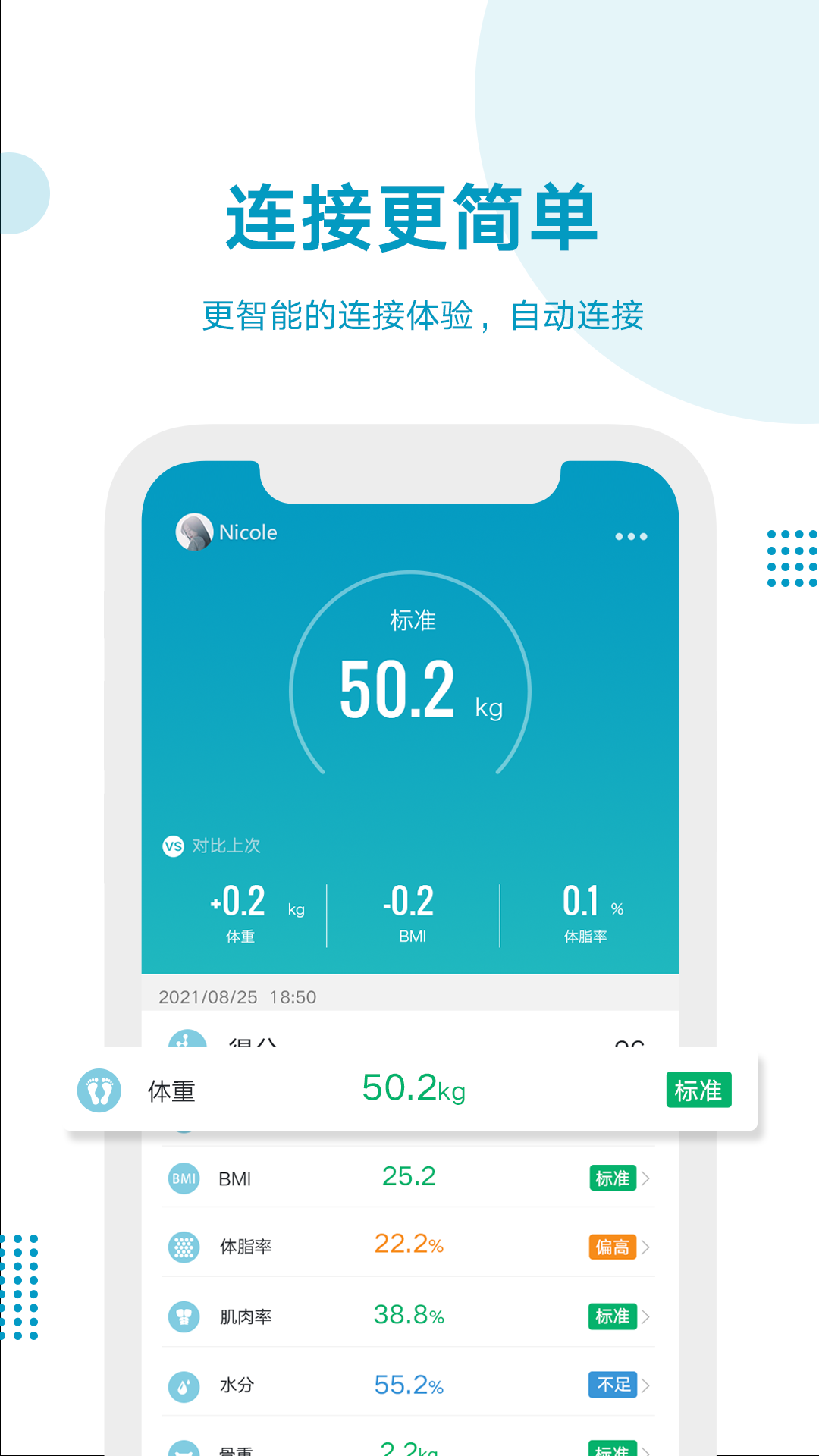Tap the water drop icon for 水分
This screenshot has height=1456, width=819.
click(184, 1386)
